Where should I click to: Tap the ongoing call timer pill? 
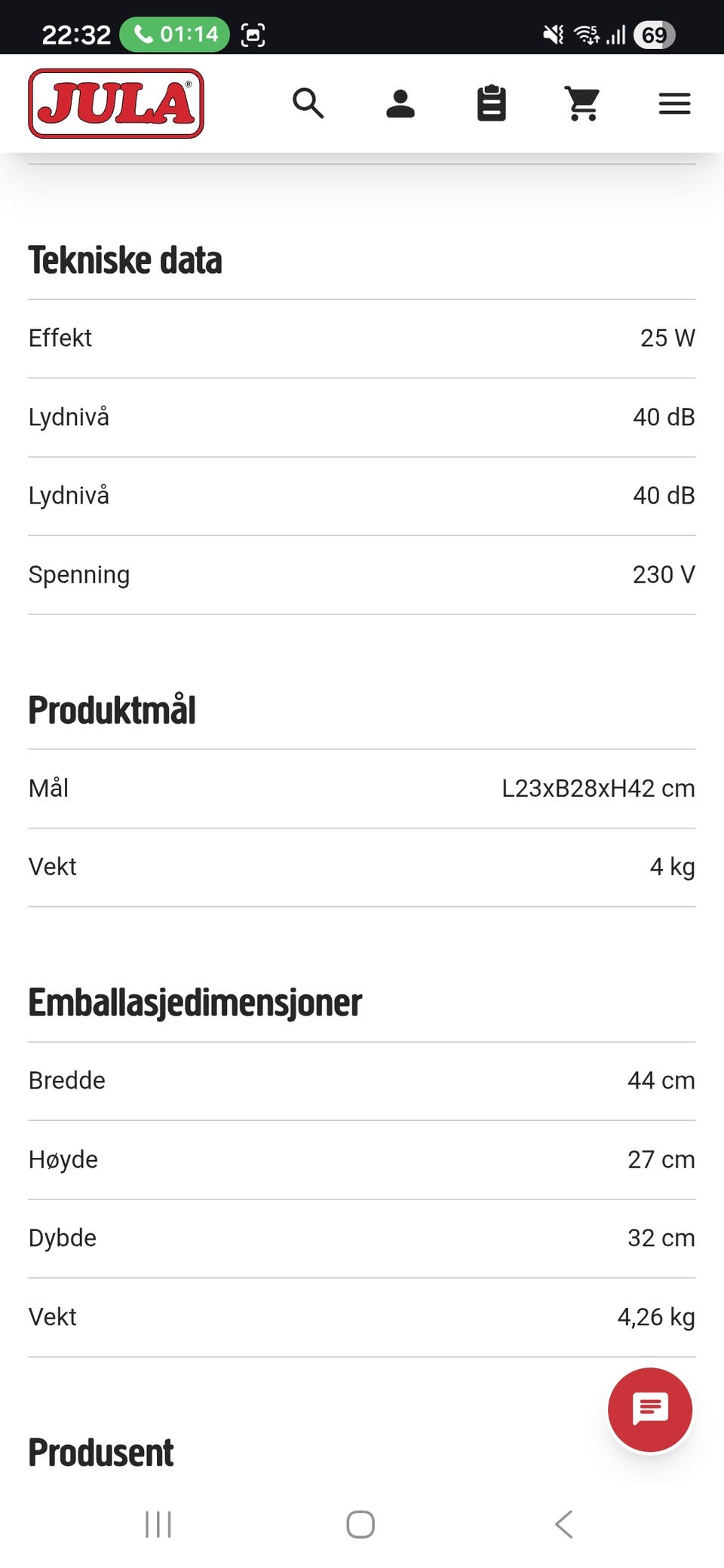tap(175, 34)
